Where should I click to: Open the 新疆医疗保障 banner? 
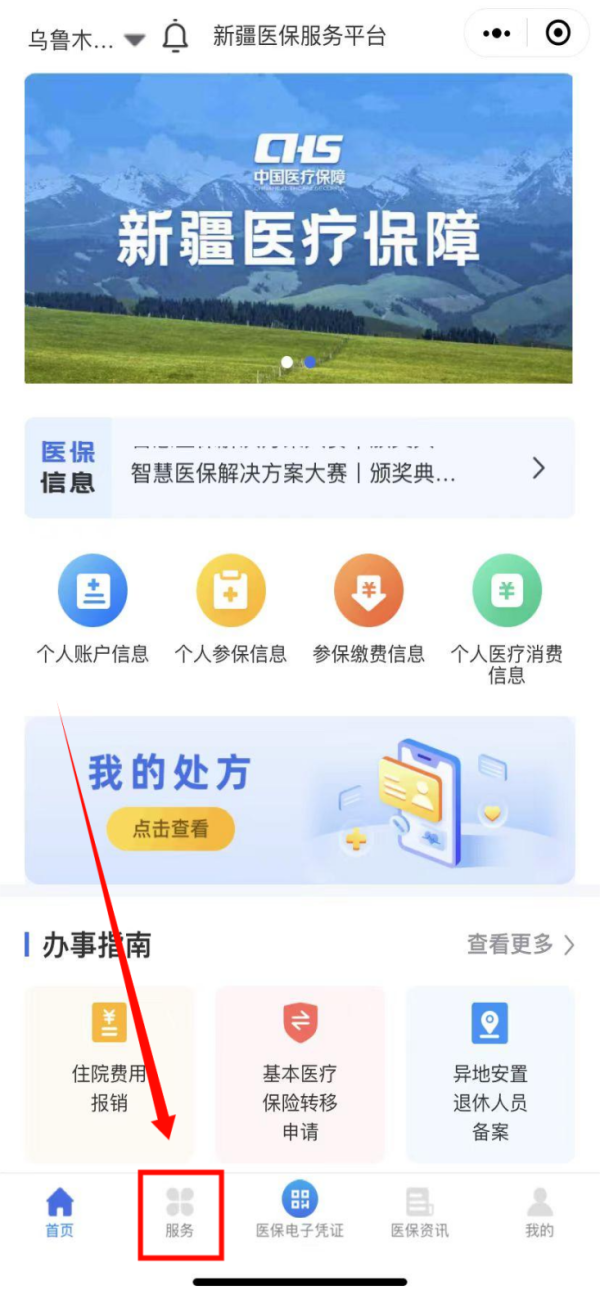298,228
